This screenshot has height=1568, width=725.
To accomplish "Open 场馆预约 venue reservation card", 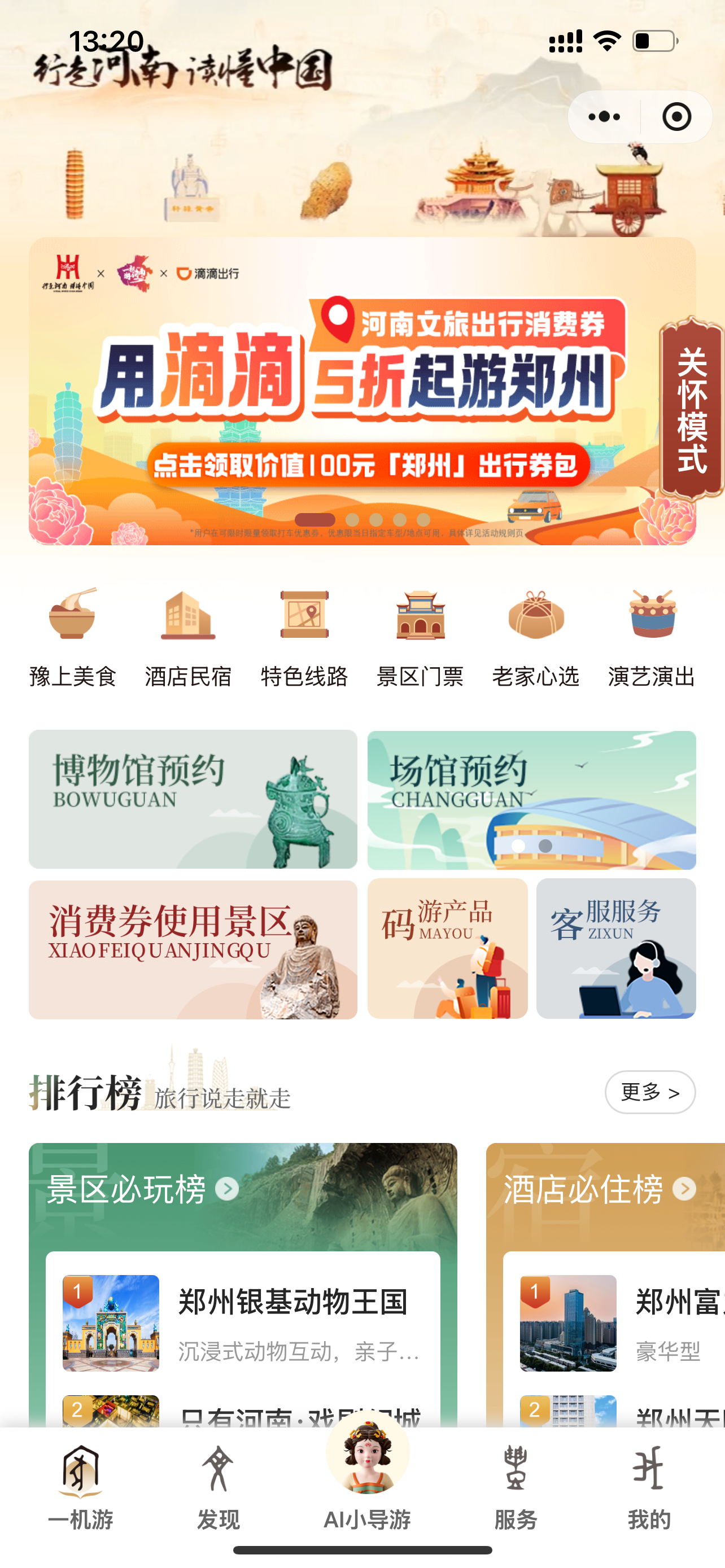I will [x=531, y=799].
